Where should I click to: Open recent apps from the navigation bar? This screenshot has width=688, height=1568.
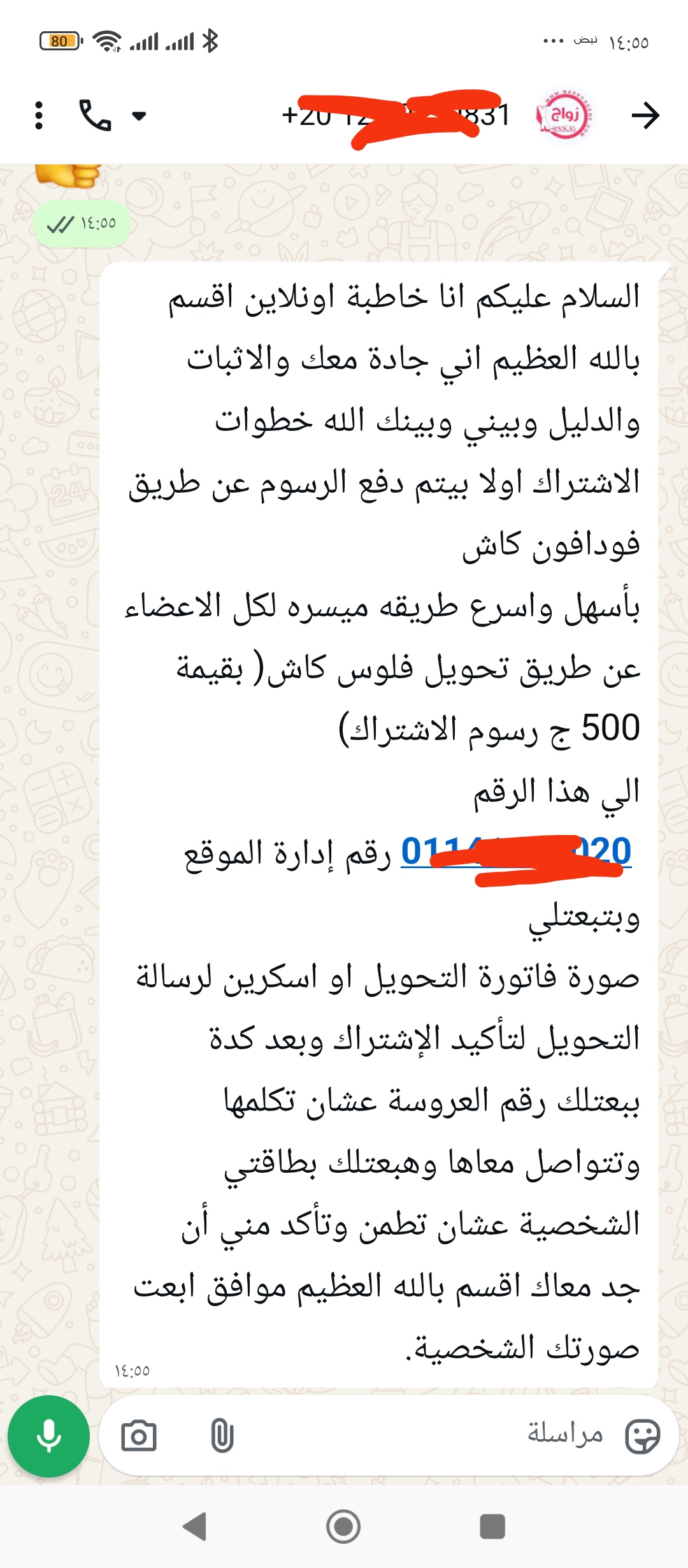(x=492, y=1527)
